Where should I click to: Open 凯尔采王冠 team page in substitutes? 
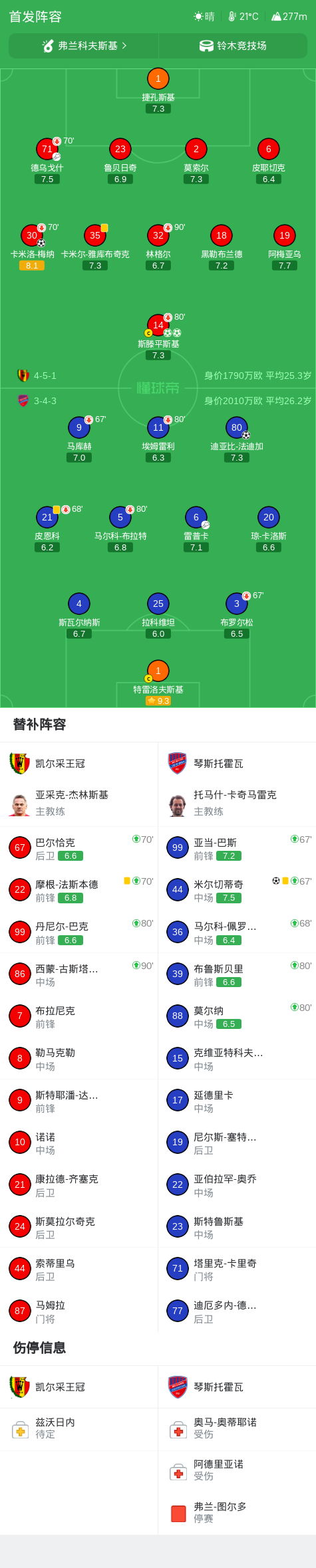click(x=79, y=764)
